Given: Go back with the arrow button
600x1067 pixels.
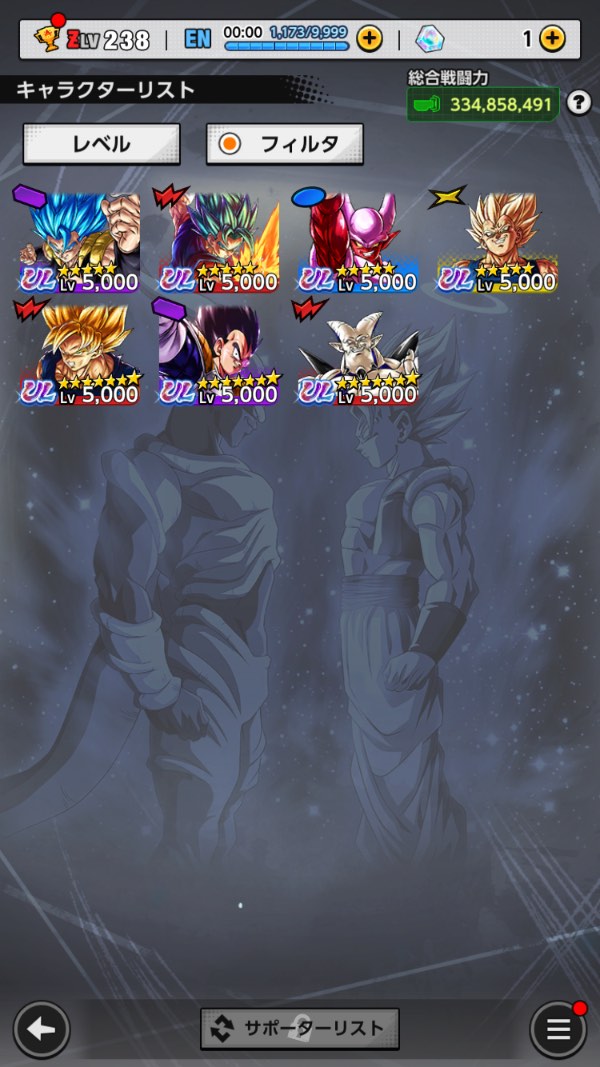Looking at the screenshot, I should click(x=41, y=1029).
